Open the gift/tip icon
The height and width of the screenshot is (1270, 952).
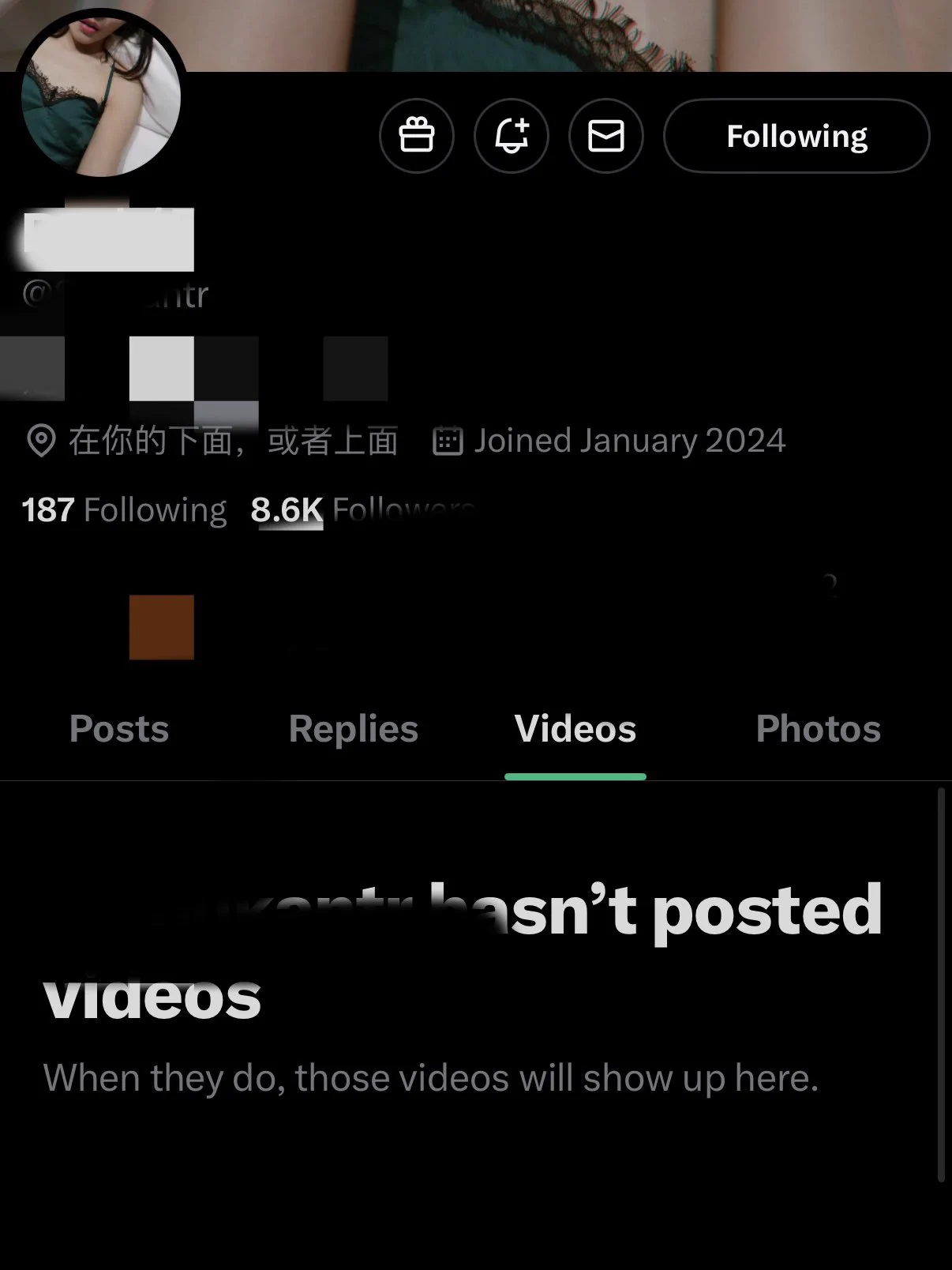click(x=417, y=136)
